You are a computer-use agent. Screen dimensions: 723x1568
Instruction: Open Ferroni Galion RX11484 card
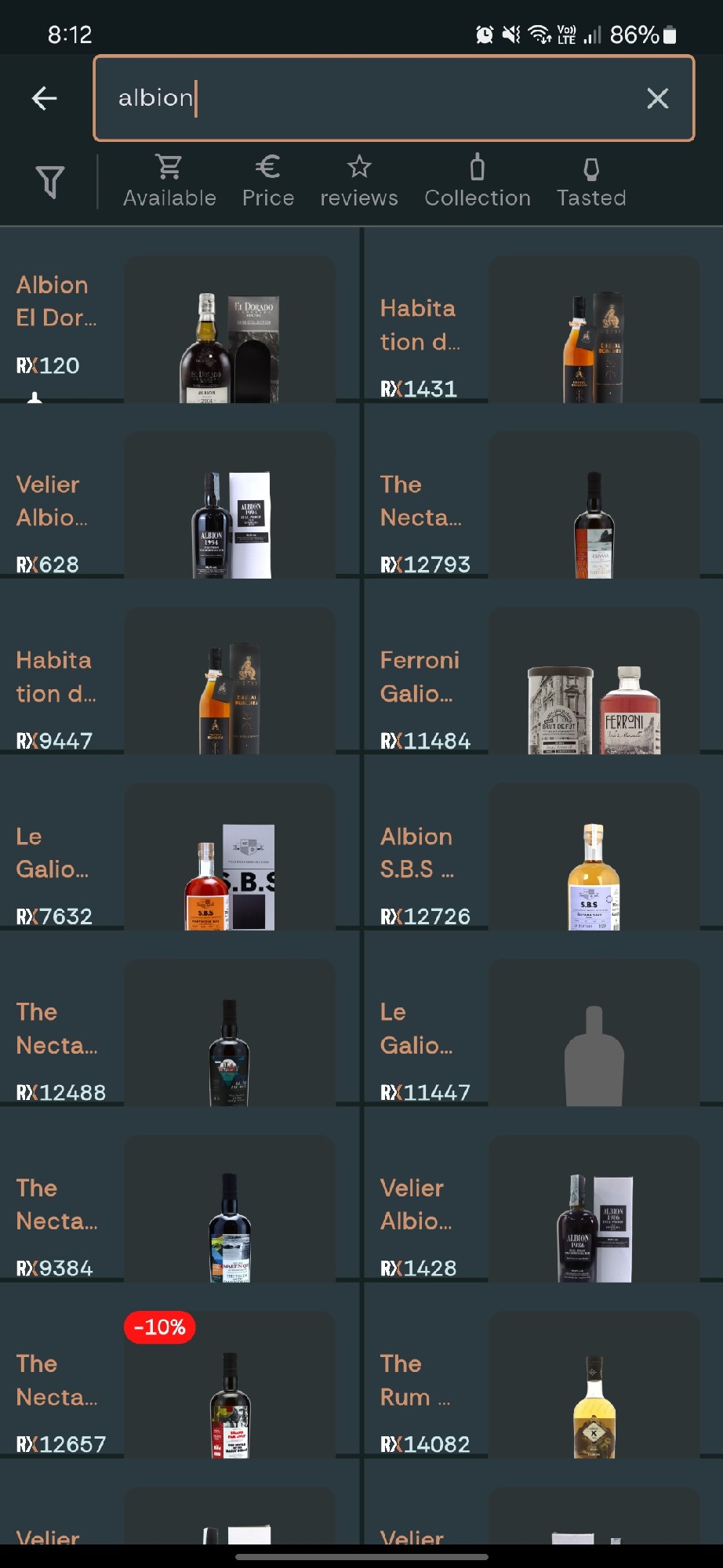543,681
